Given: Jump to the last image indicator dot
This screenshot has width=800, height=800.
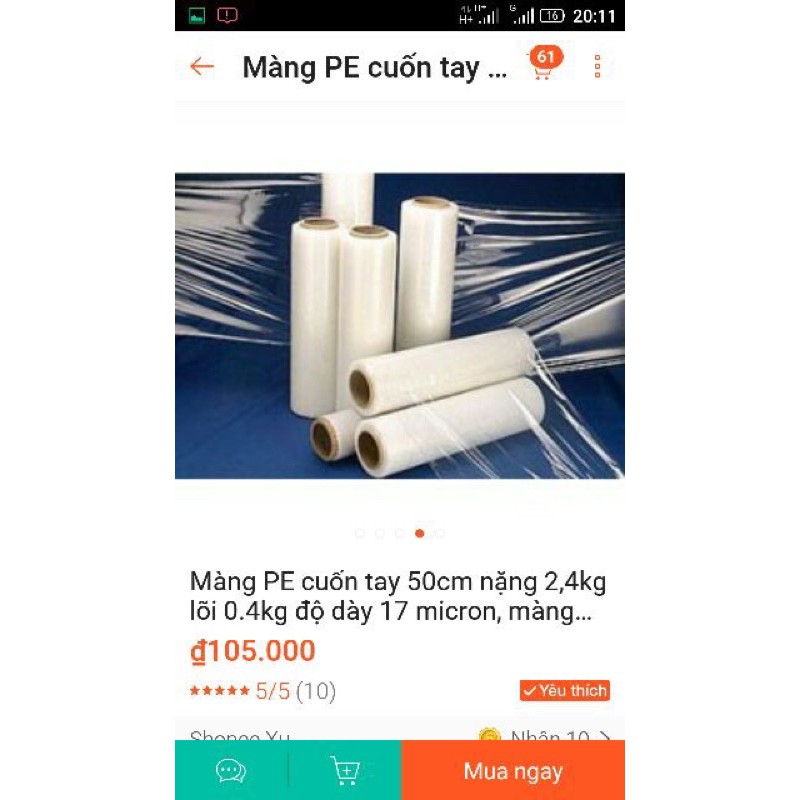Looking at the screenshot, I should coord(439,533).
